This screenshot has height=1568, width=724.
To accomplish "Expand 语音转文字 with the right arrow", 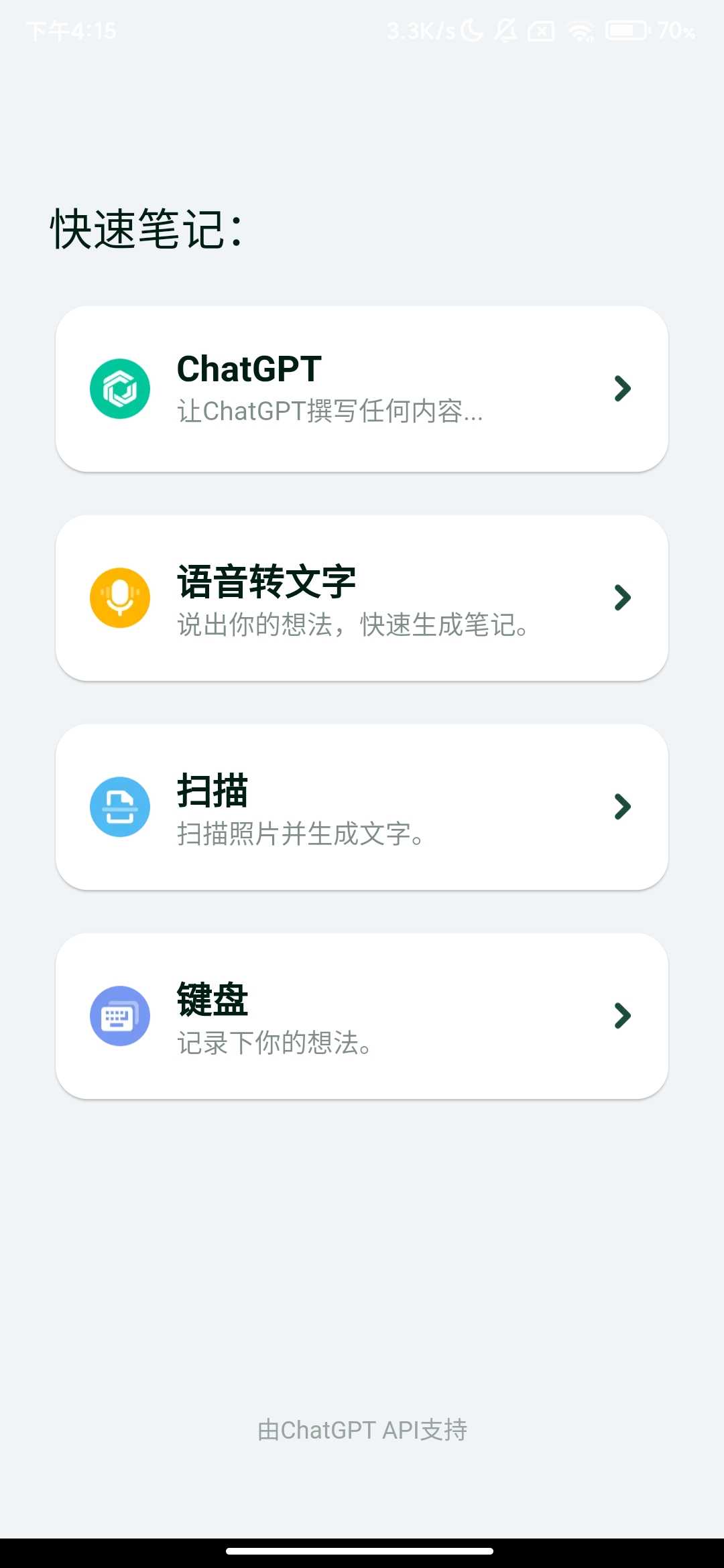I will click(x=622, y=597).
